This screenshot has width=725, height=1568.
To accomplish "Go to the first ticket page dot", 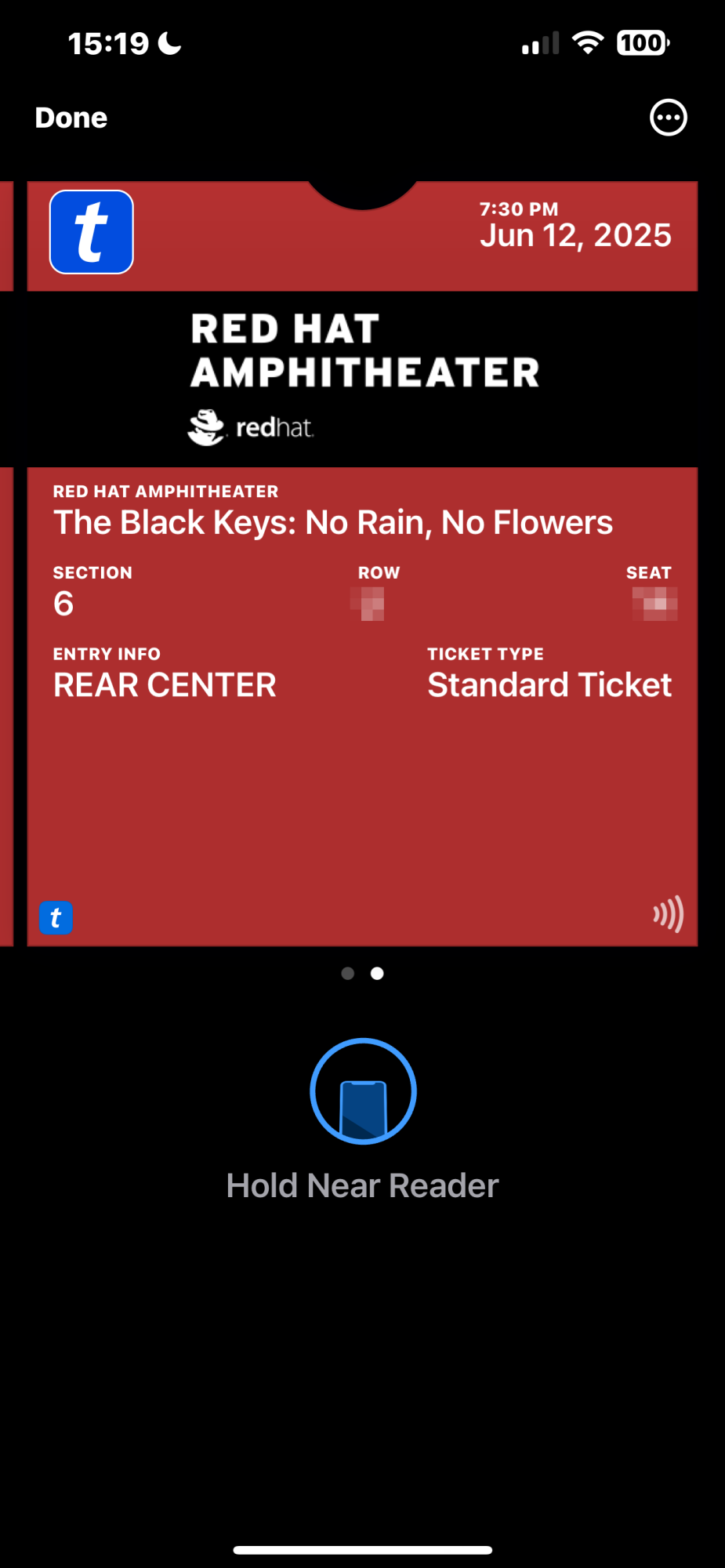I will (348, 973).
